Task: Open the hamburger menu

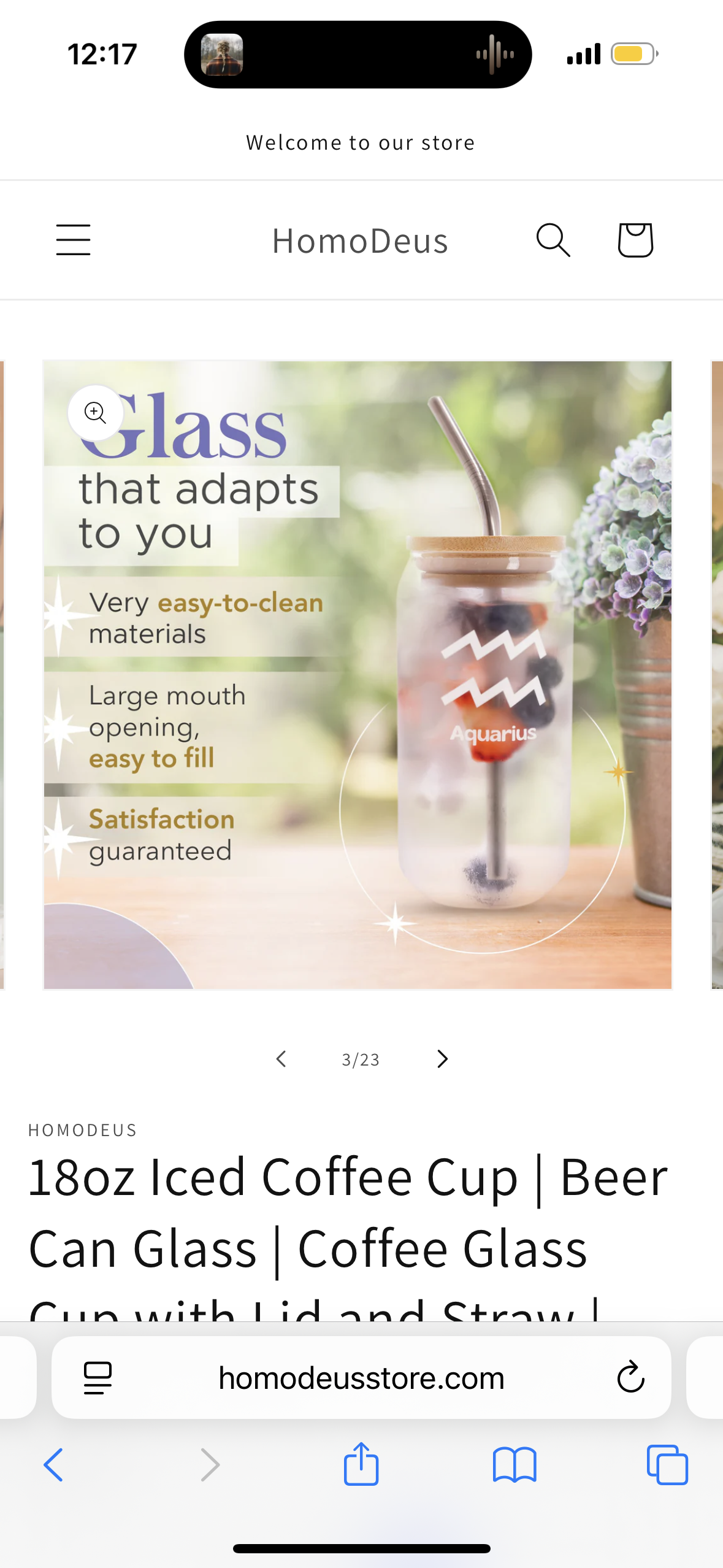Action: tap(73, 240)
